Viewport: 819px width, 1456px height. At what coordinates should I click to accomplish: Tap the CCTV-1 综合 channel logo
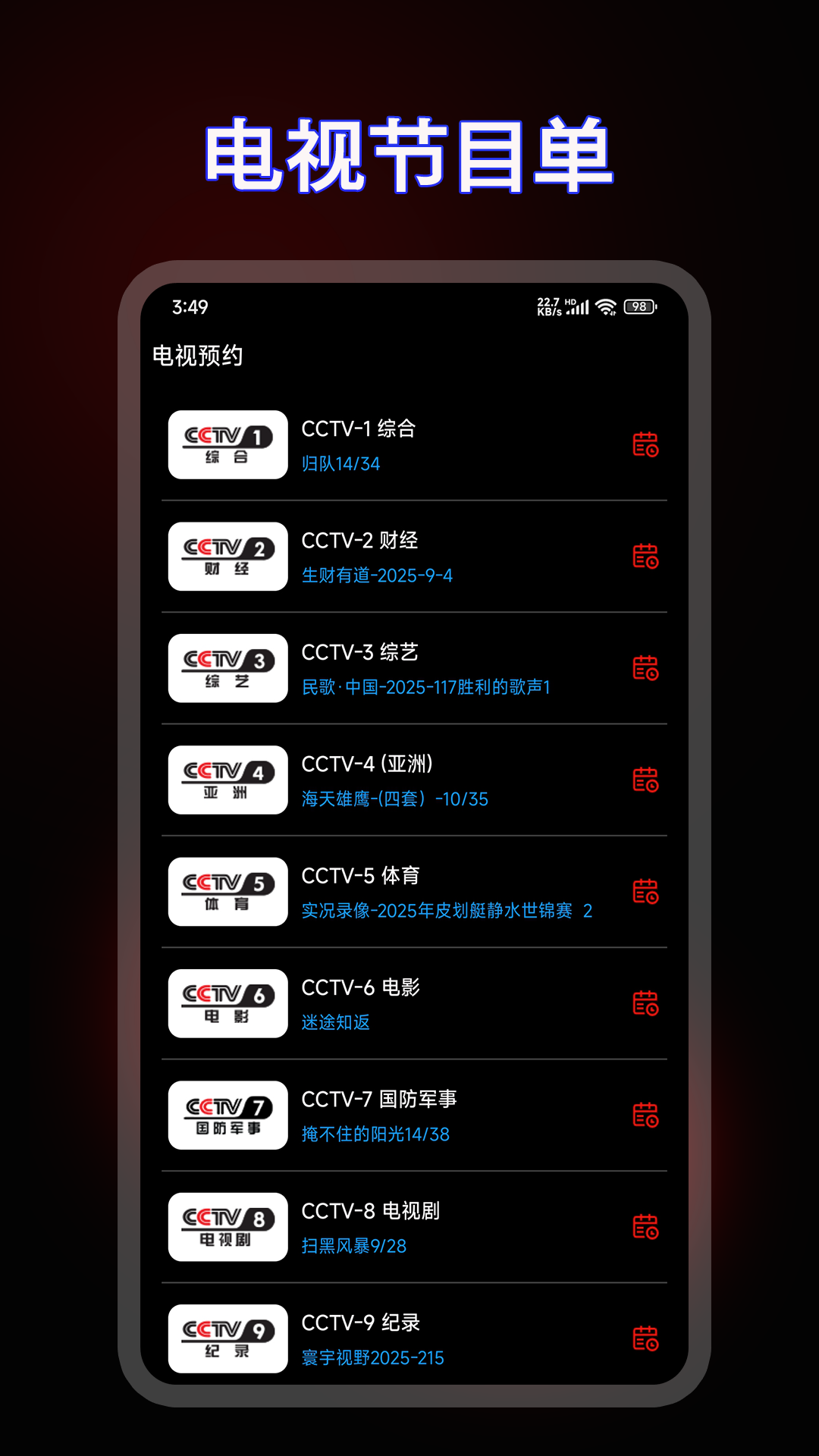[227, 445]
